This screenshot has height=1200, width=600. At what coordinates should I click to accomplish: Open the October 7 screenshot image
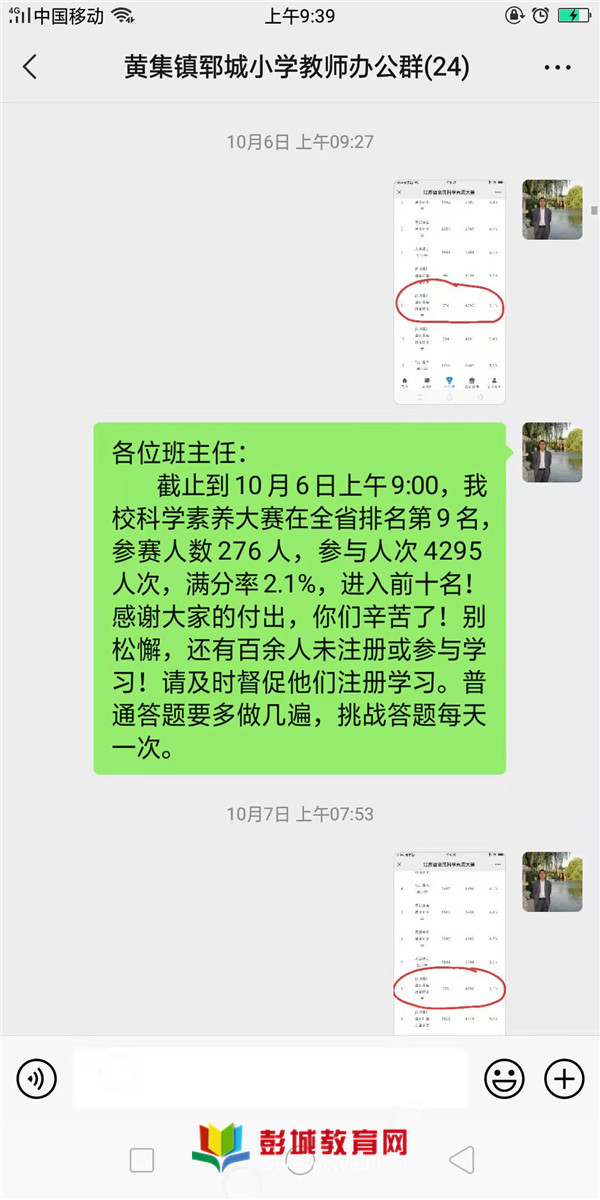[x=449, y=942]
